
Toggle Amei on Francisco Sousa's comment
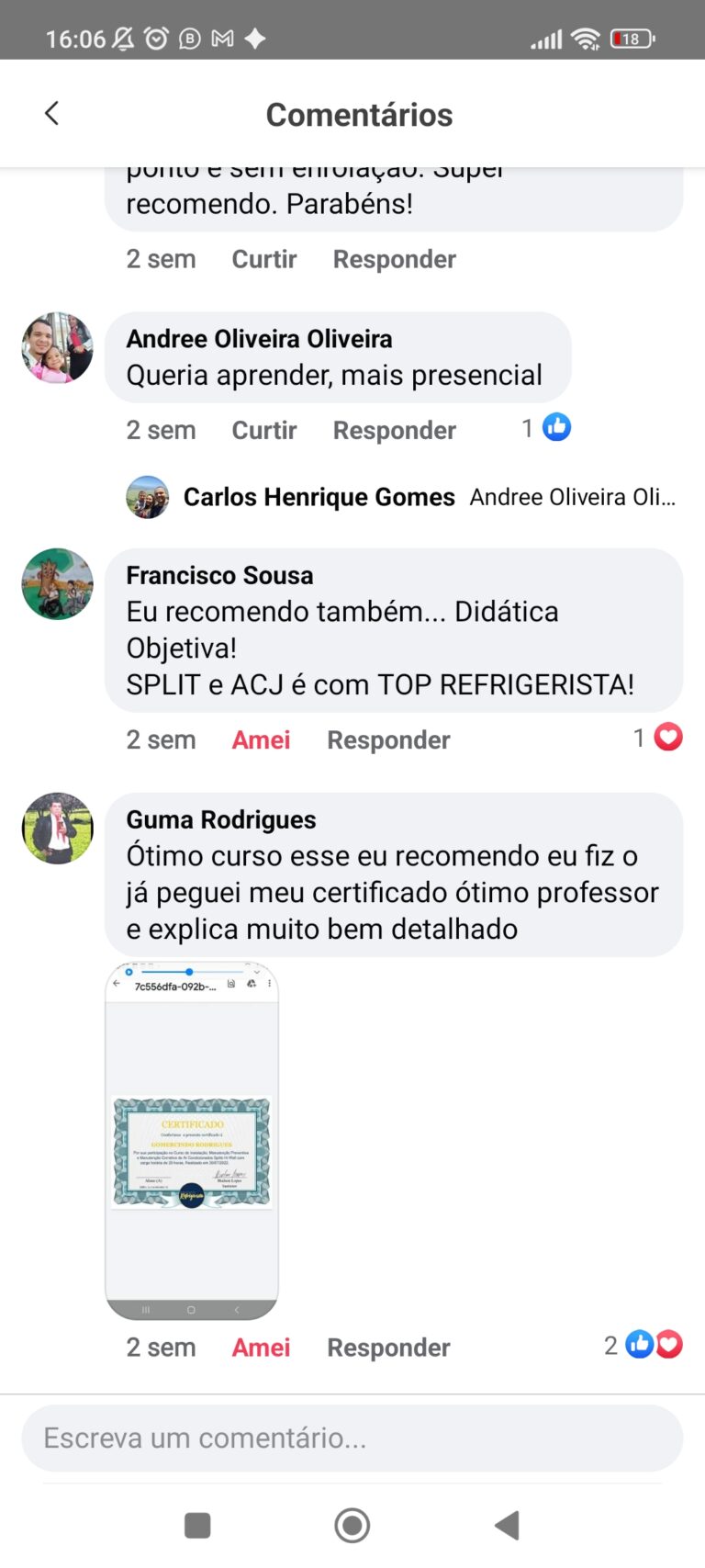pyautogui.click(x=261, y=739)
